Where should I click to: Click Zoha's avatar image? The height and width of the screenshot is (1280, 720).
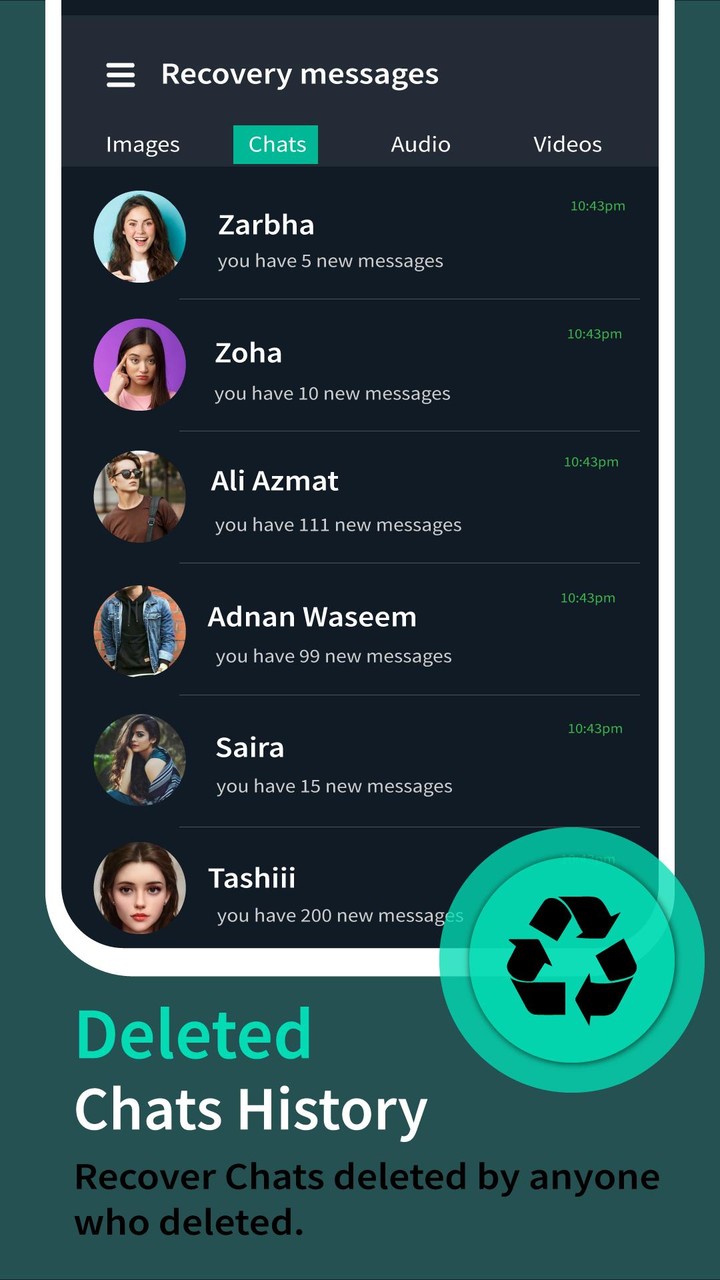(x=139, y=364)
